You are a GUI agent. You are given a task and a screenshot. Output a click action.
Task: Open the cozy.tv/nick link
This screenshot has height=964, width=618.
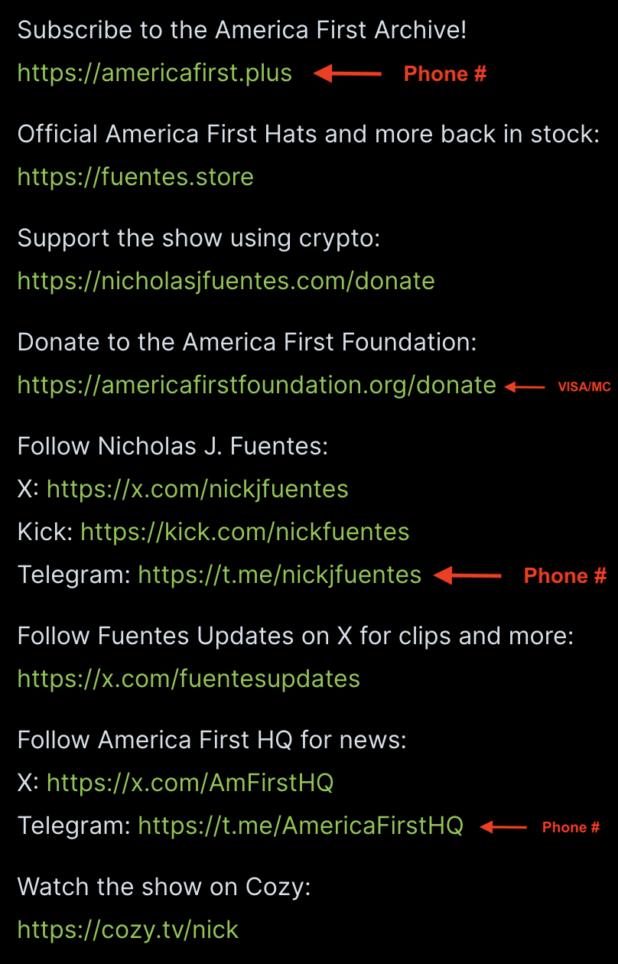tap(128, 930)
